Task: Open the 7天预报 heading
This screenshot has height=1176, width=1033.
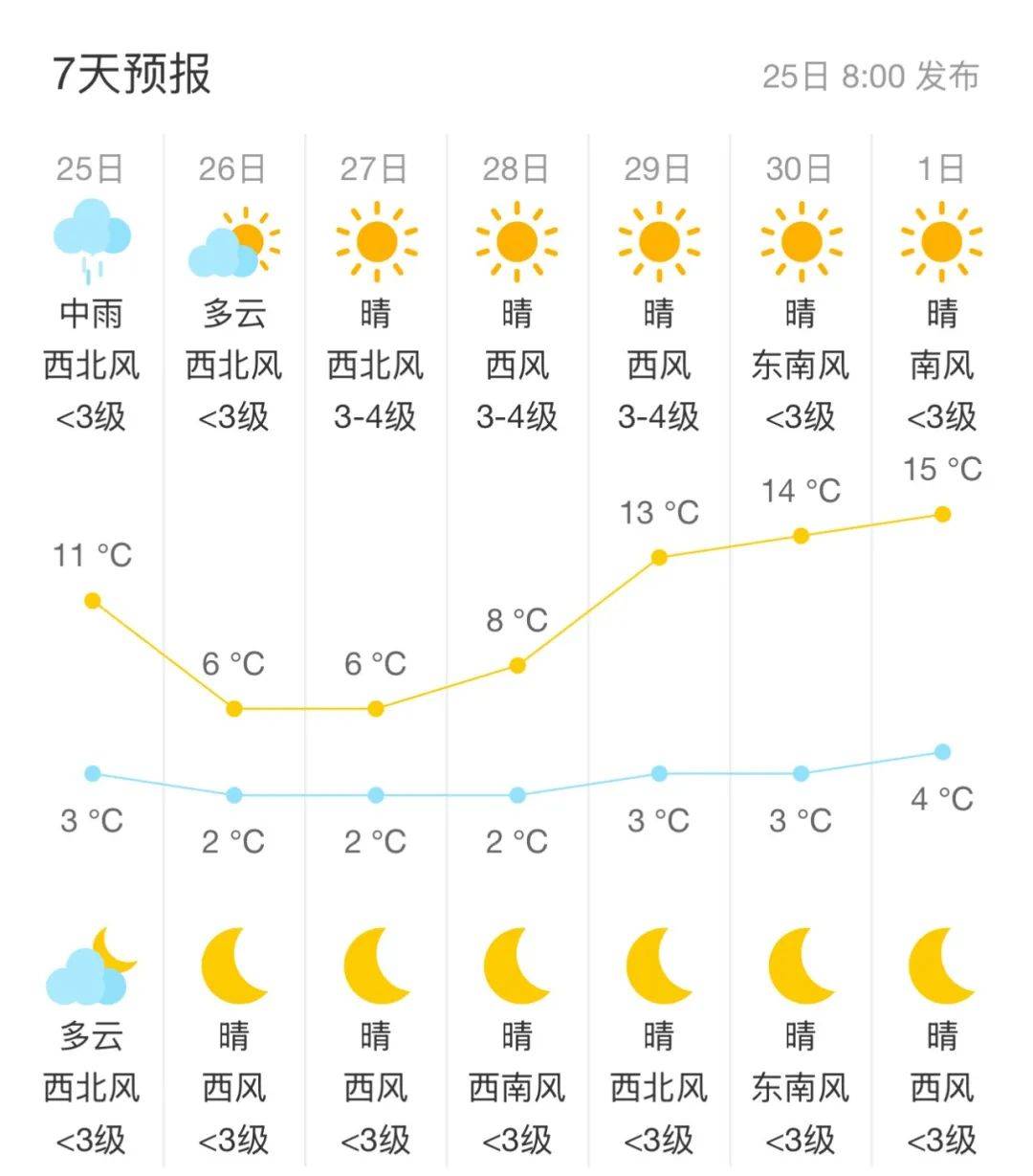Action: [x=126, y=72]
